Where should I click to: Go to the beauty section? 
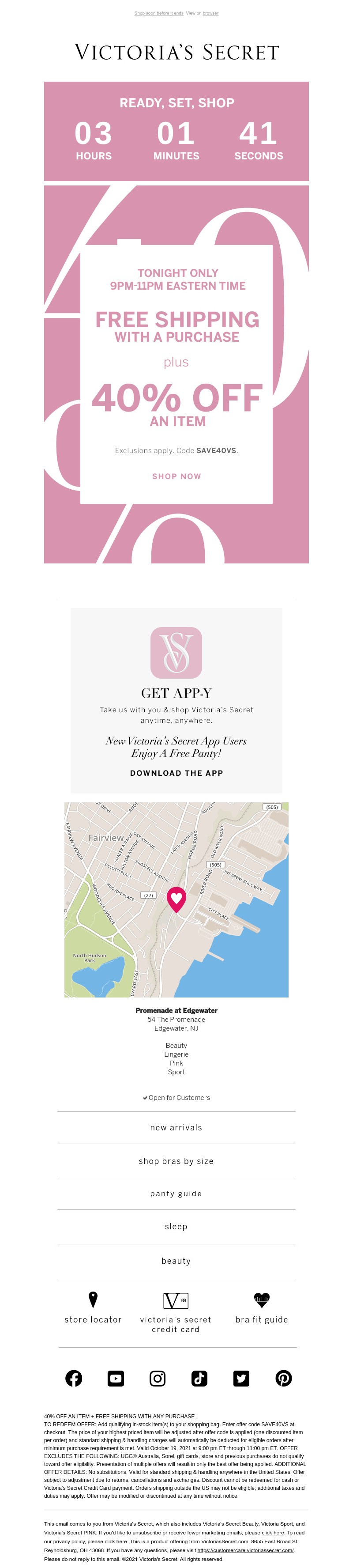click(x=176, y=1261)
